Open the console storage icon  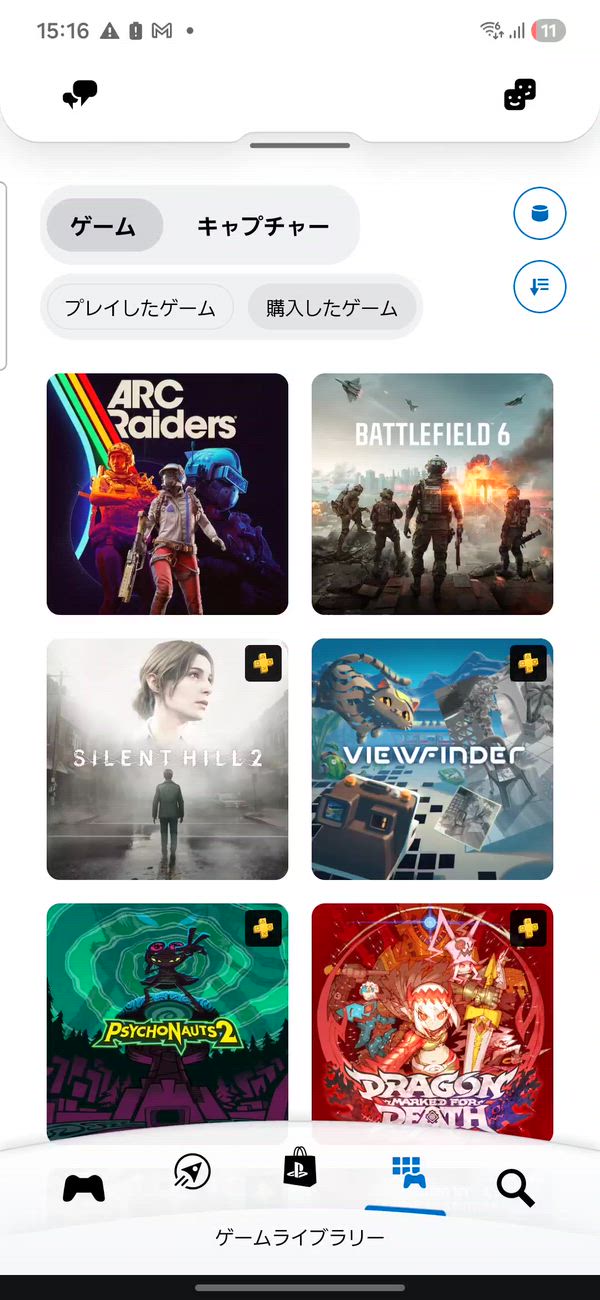pyautogui.click(x=539, y=214)
